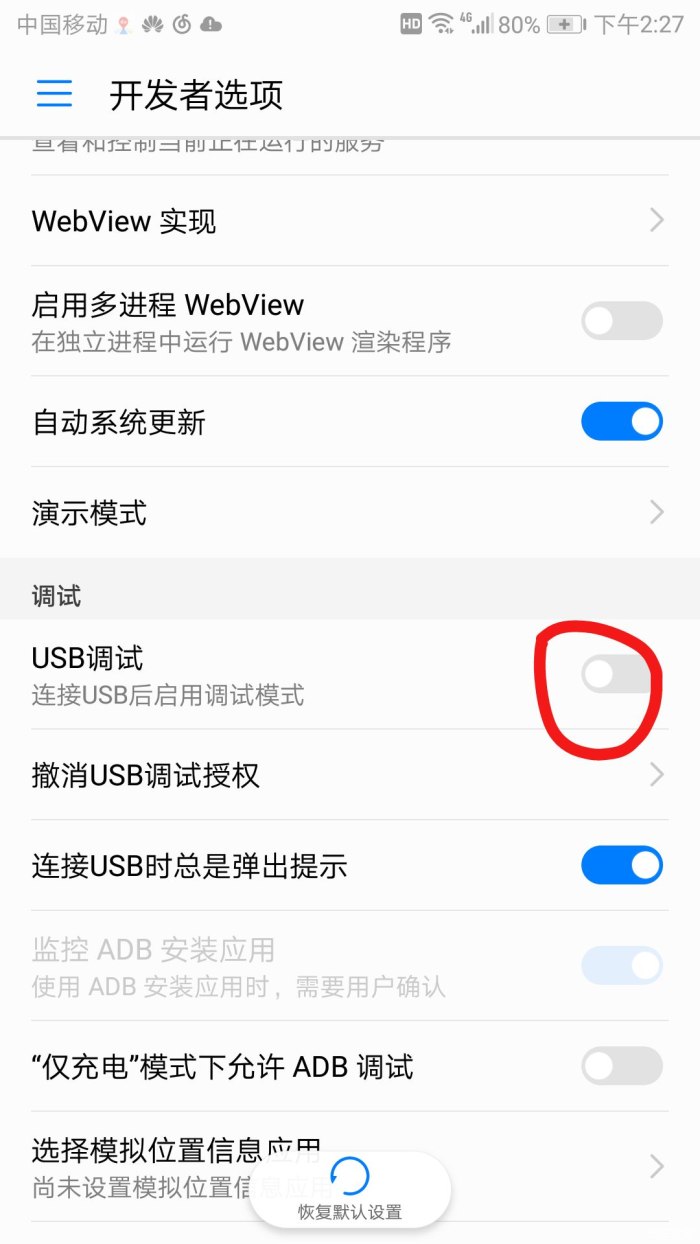Open 选择模拟位置信息应用 row
Image resolution: width=700 pixels, height=1244 pixels.
pos(350,1166)
